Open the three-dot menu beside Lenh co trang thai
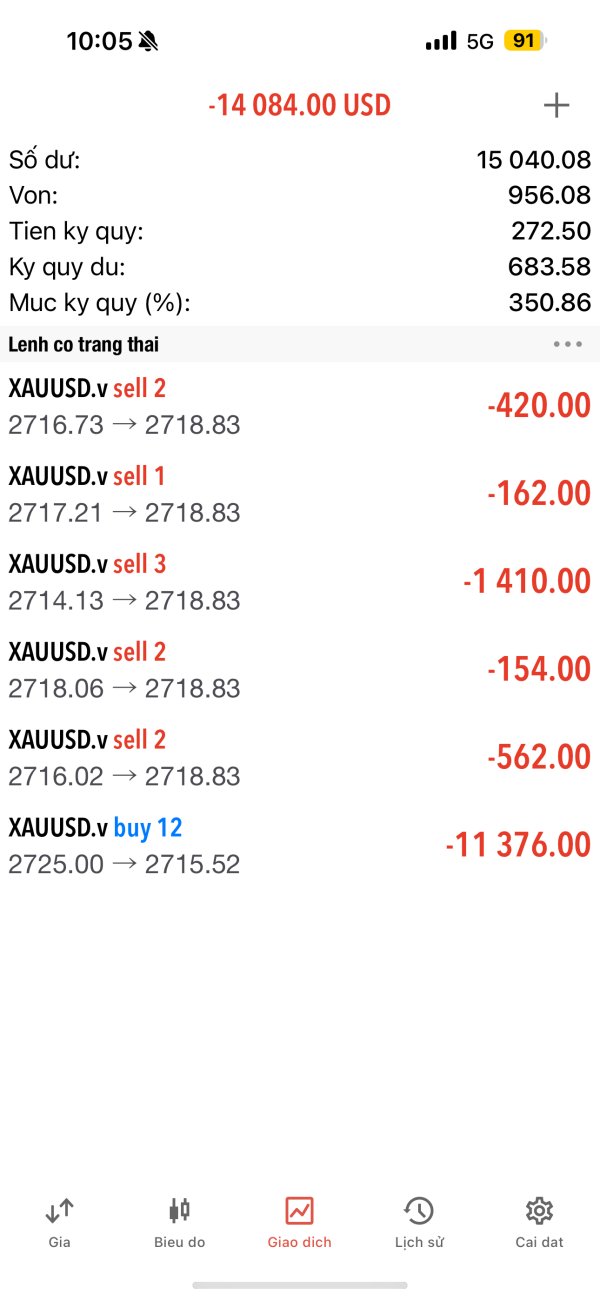This screenshot has width=600, height=1300. 567,344
